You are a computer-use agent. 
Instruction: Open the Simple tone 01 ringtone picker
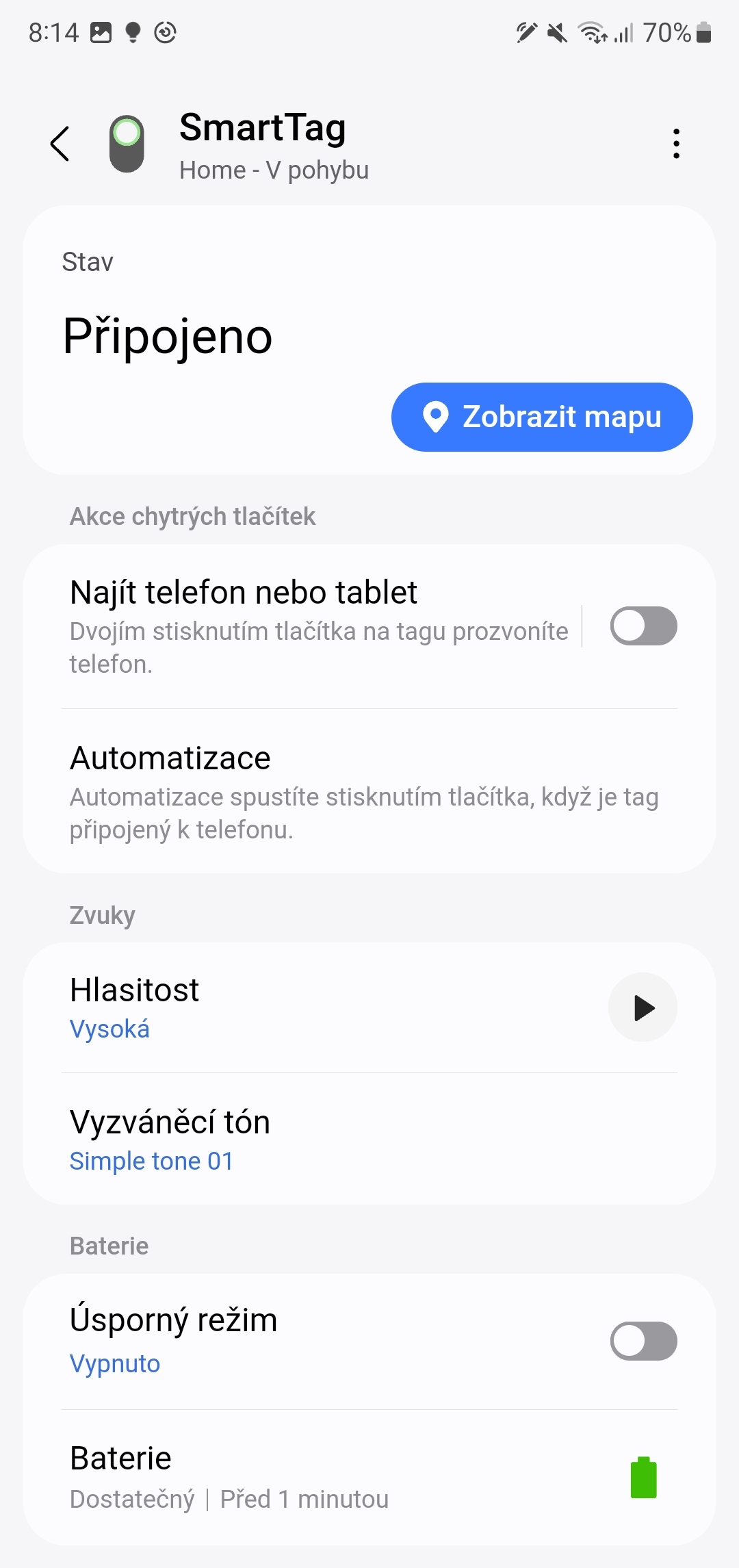pyautogui.click(x=151, y=1160)
